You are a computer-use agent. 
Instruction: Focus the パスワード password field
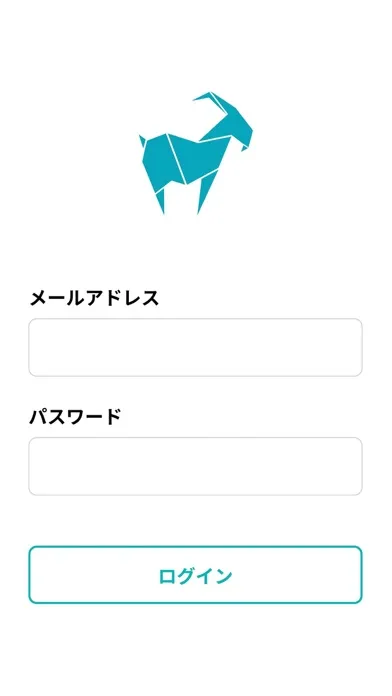tap(195, 466)
